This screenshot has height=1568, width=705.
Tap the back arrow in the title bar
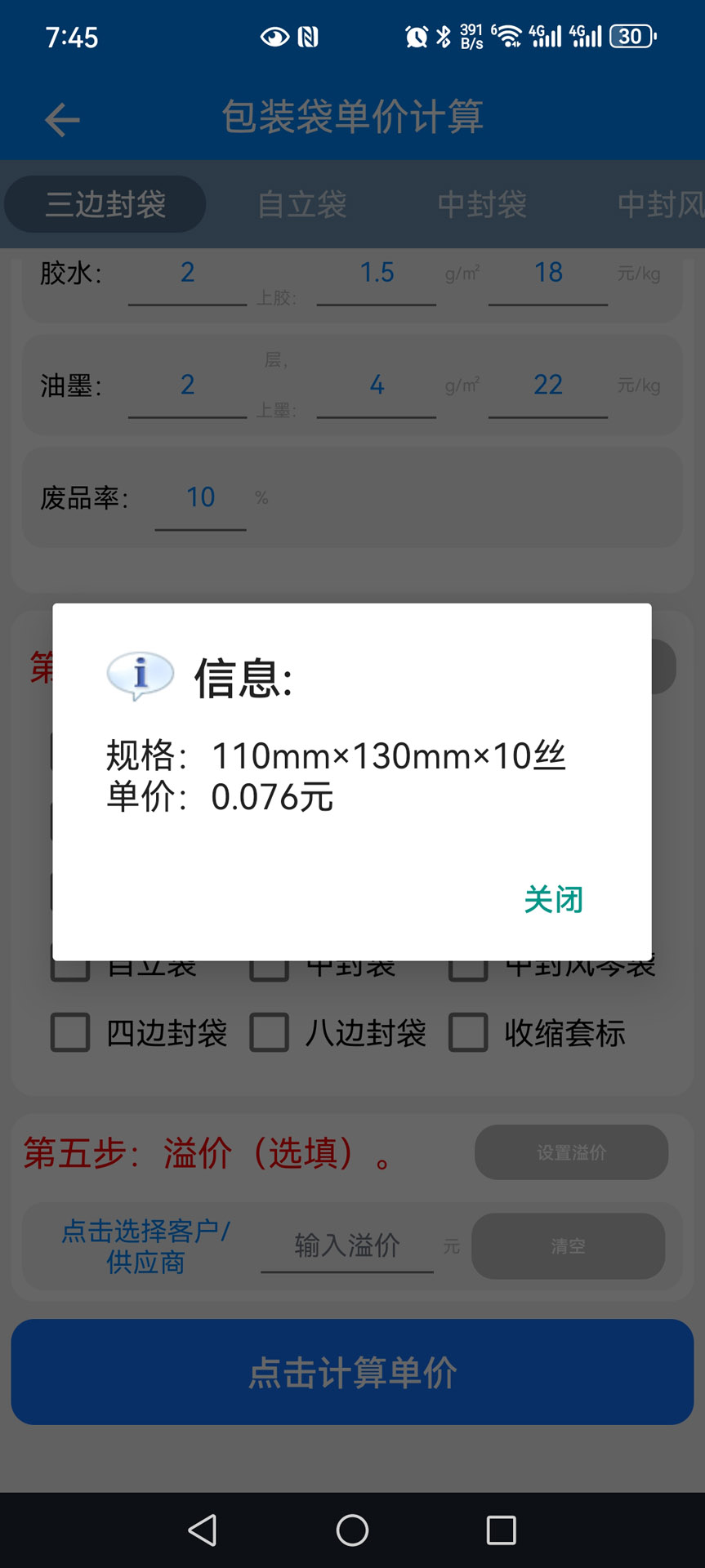(61, 119)
